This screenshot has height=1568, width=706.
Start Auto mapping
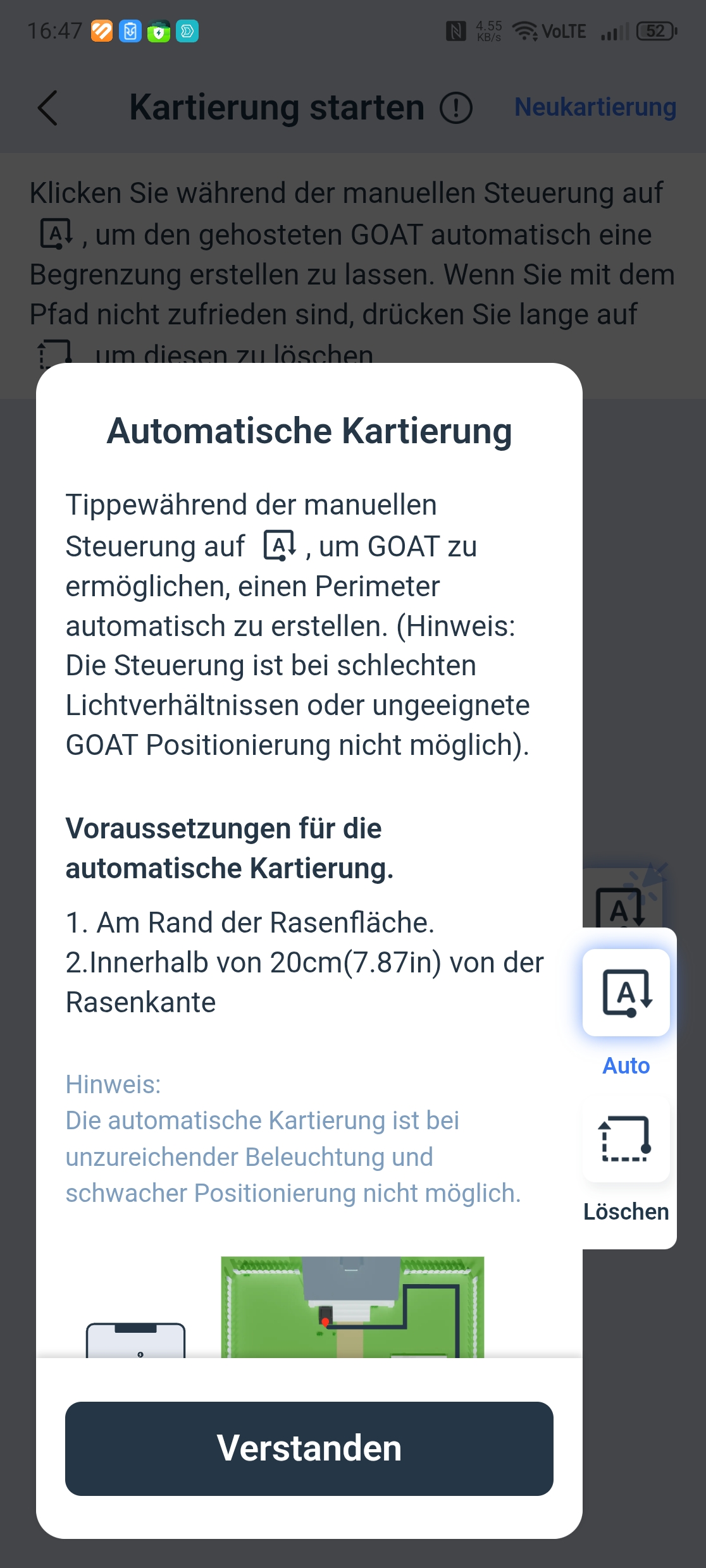626,993
